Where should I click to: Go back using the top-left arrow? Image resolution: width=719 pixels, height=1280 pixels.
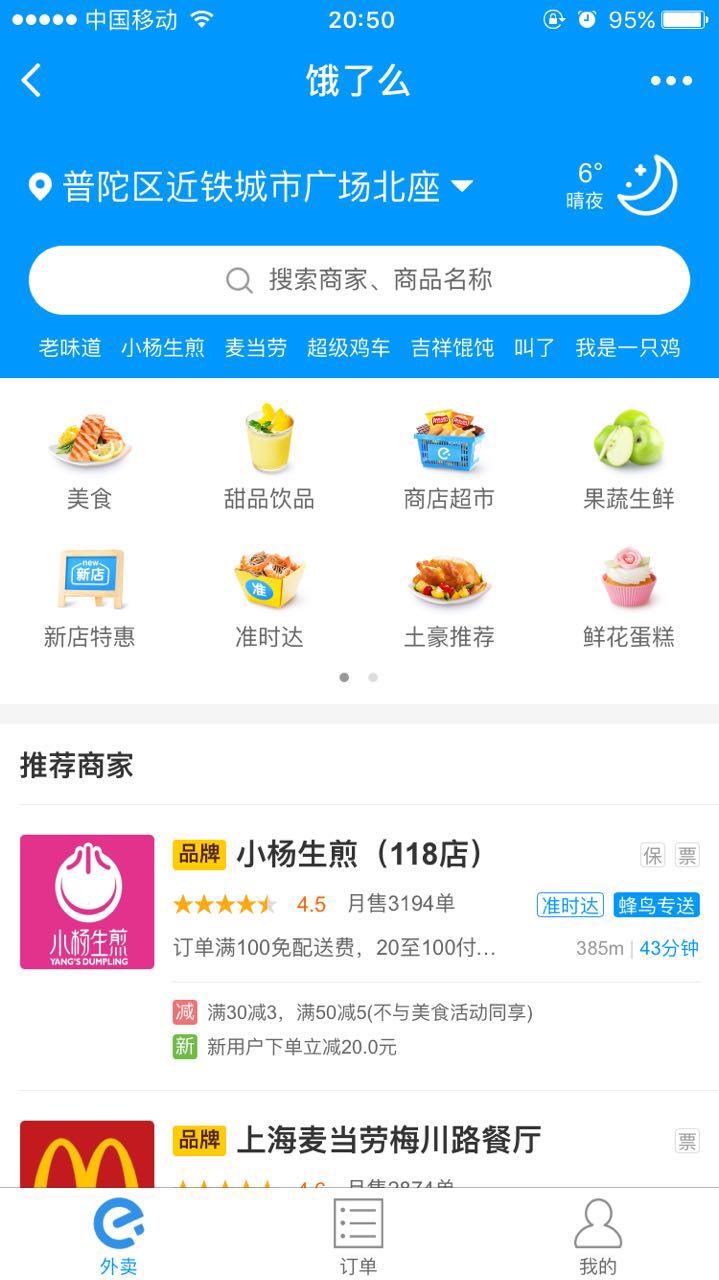[32, 80]
